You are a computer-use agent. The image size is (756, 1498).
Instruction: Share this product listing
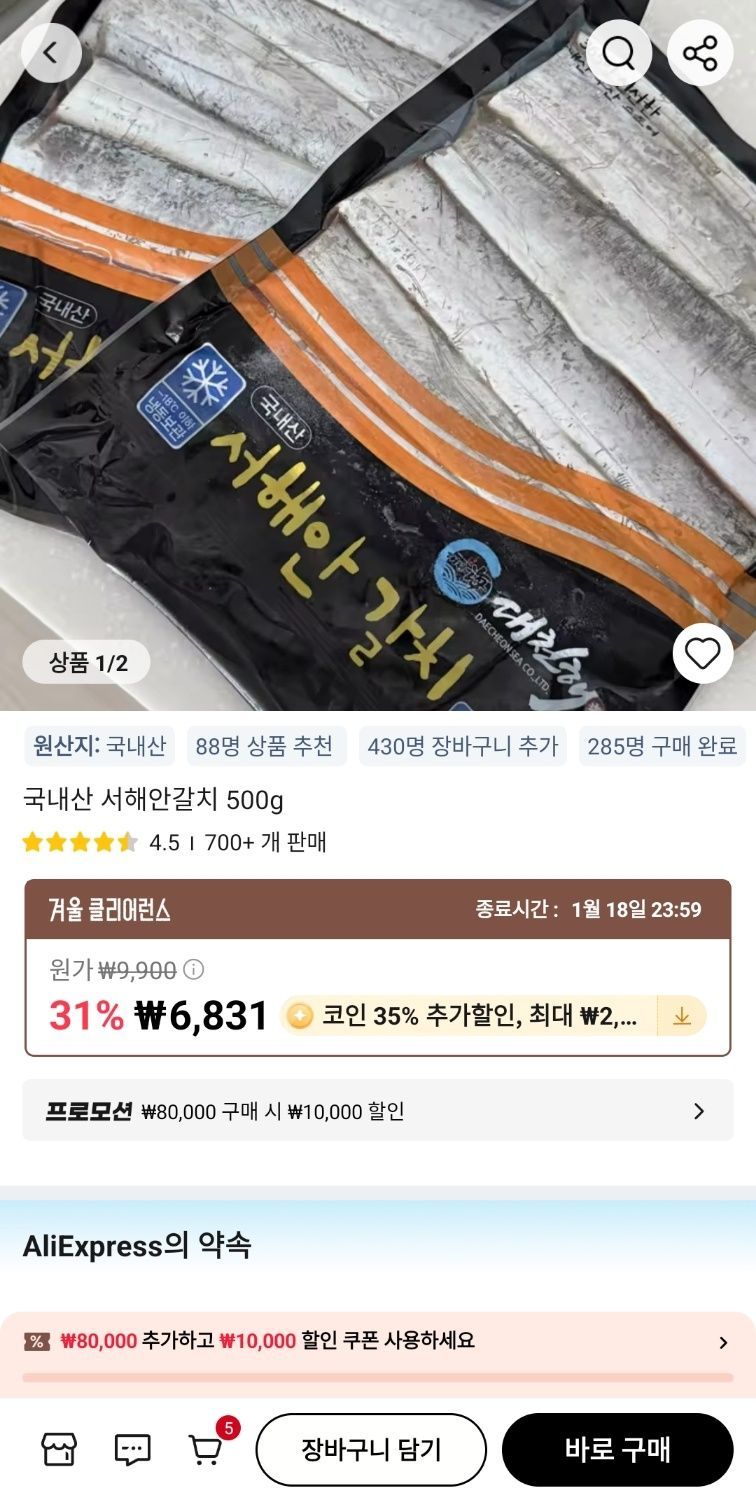coord(703,52)
